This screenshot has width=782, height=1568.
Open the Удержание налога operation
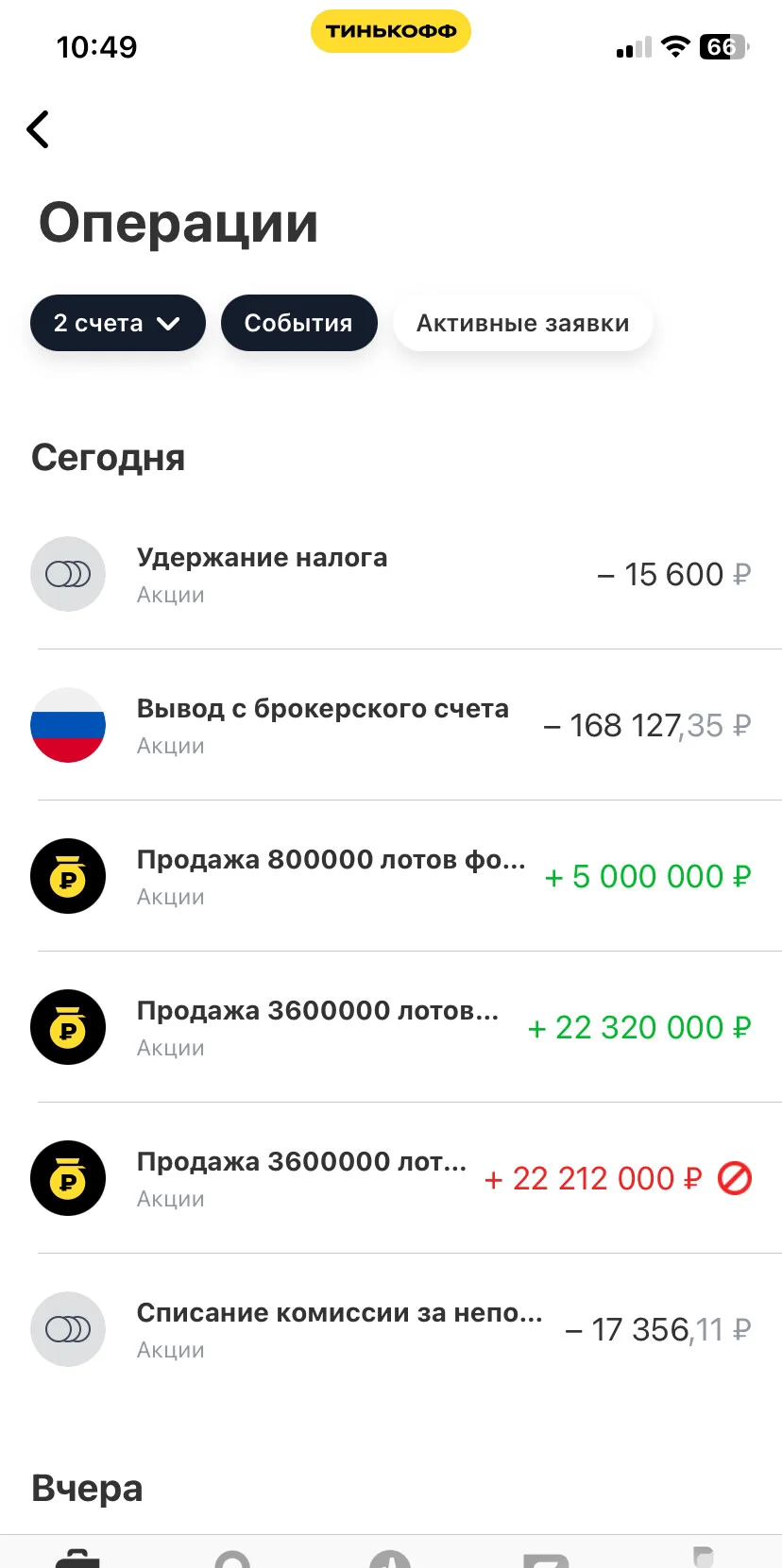point(391,574)
